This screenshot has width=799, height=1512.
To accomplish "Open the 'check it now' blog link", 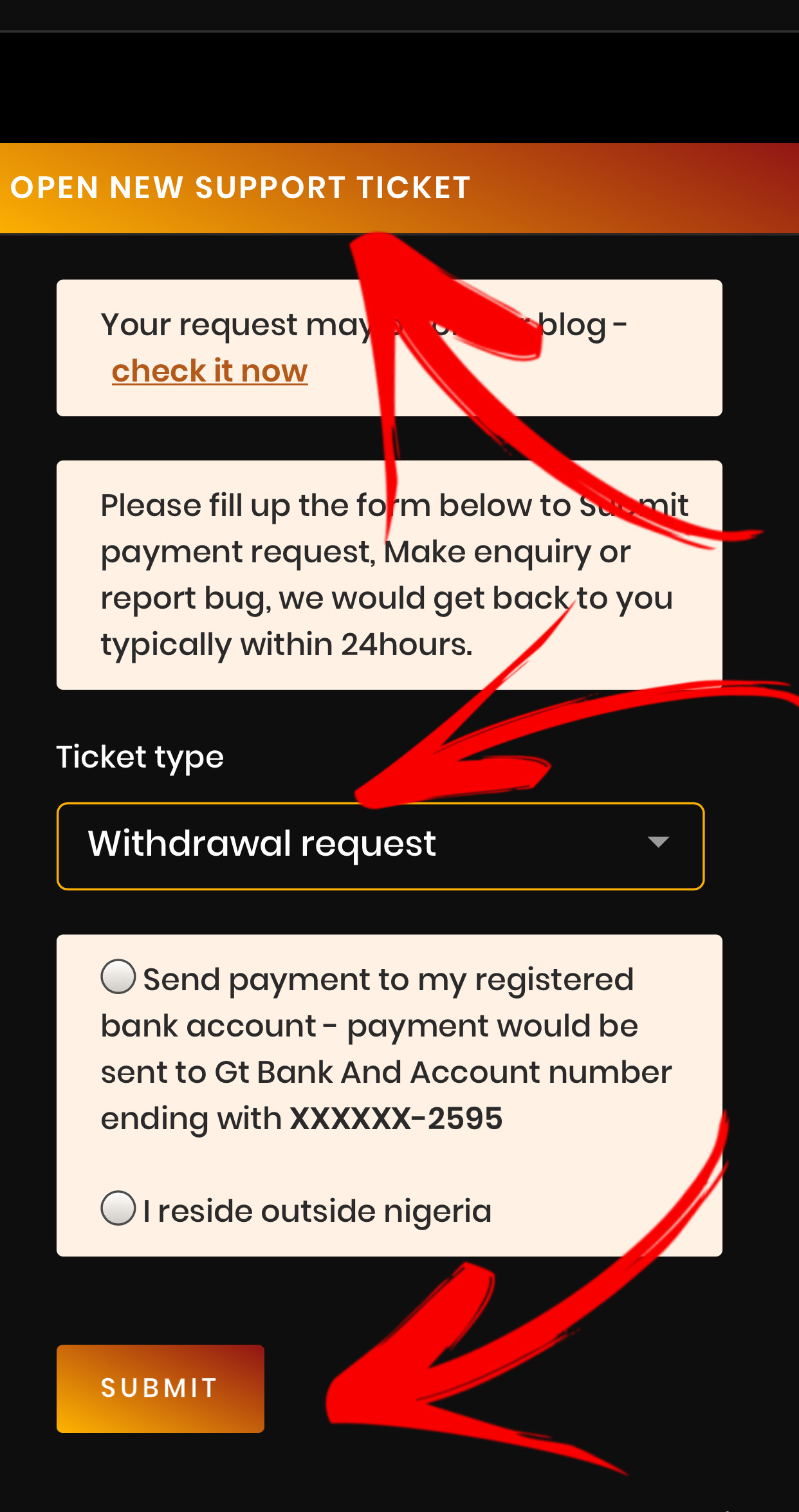I will 210,371.
